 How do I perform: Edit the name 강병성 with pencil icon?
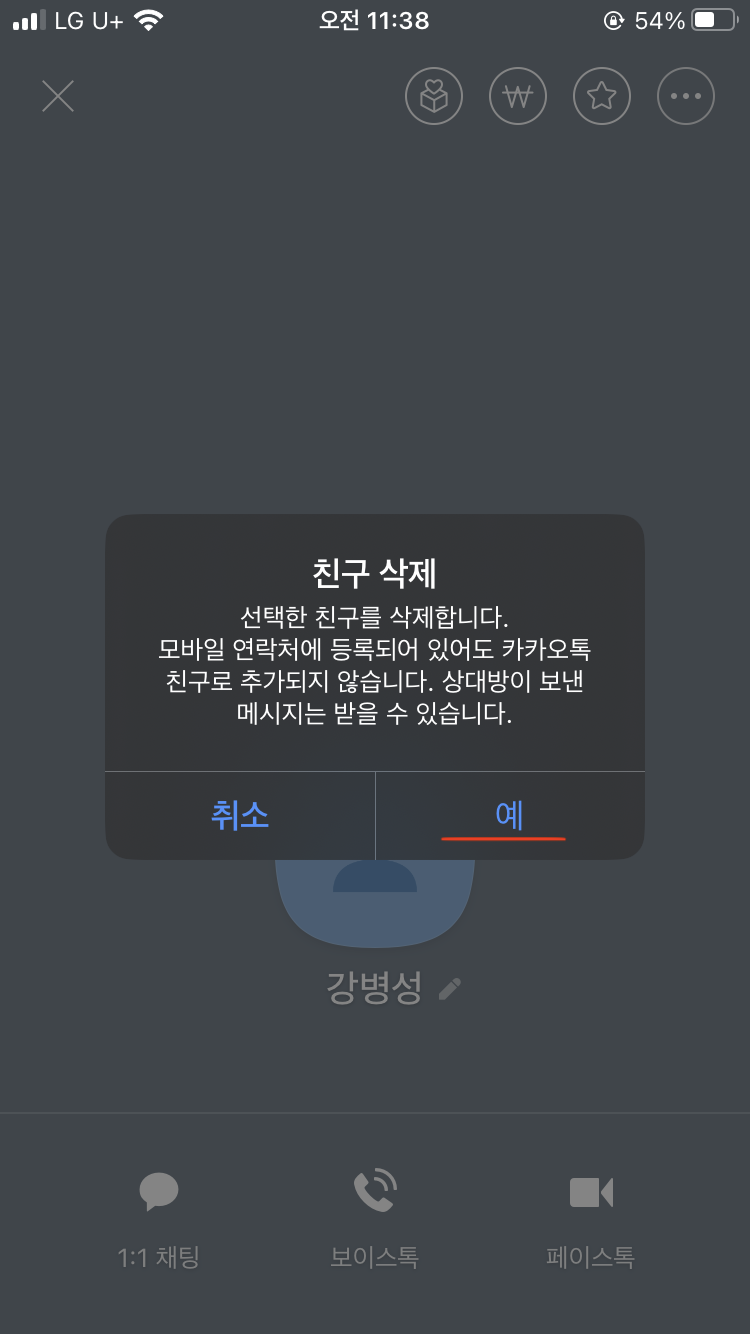pyautogui.click(x=450, y=989)
